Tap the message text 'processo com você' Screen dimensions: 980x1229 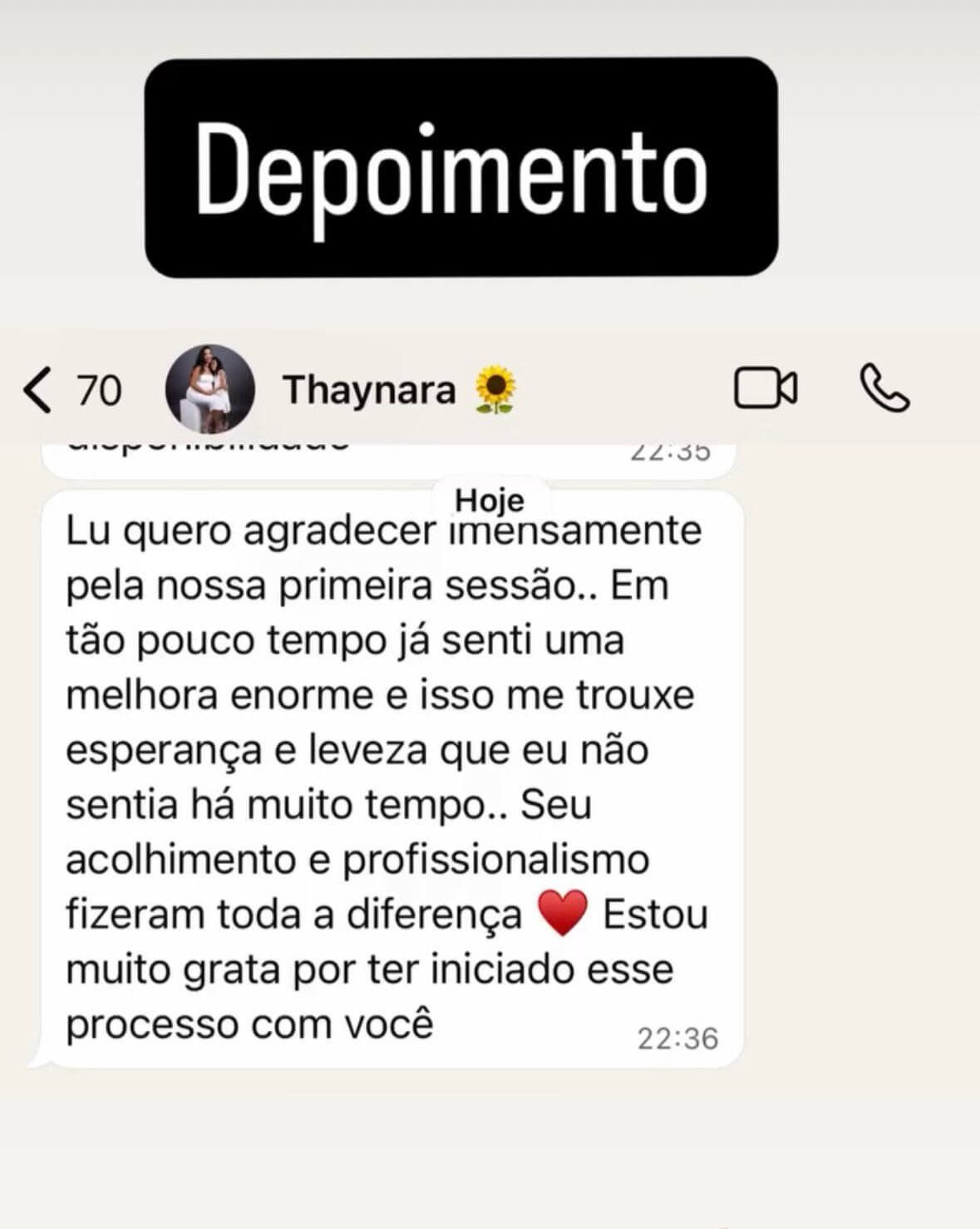click(x=246, y=1023)
